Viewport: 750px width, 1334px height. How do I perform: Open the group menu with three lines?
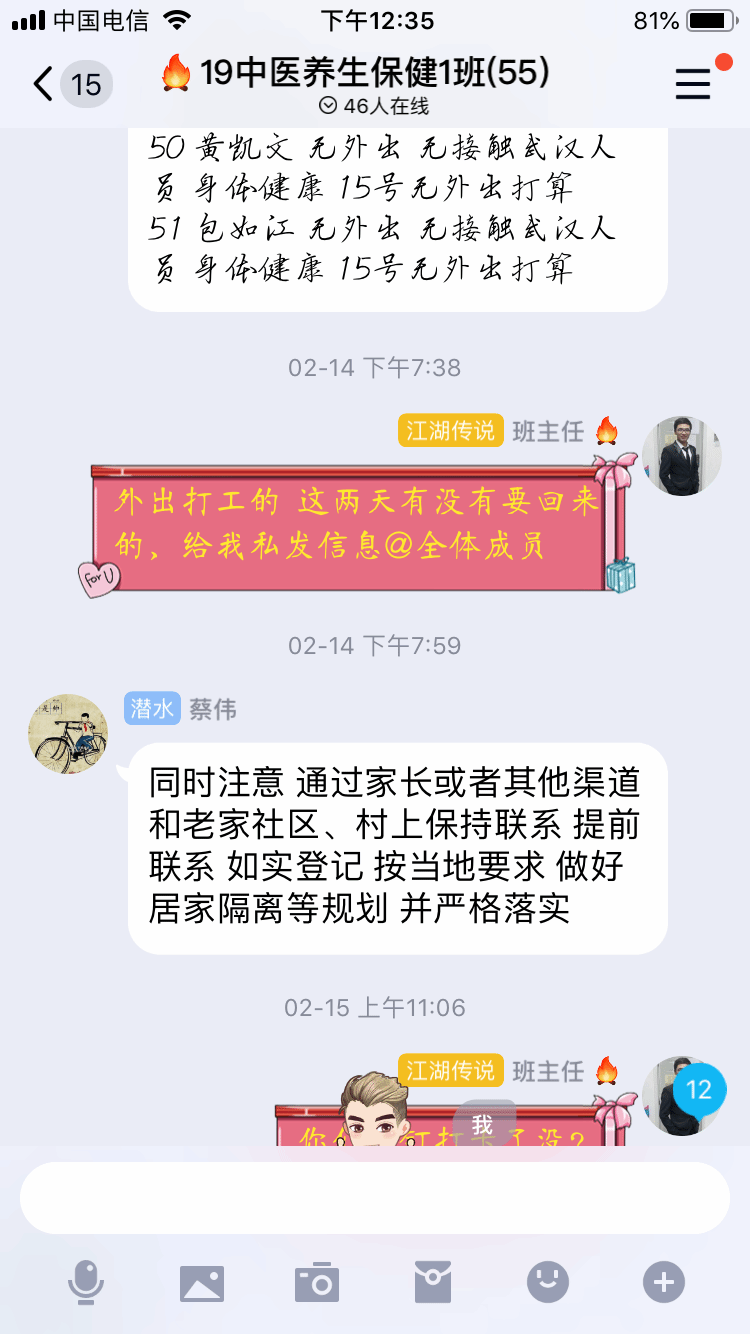pyautogui.click(x=693, y=84)
